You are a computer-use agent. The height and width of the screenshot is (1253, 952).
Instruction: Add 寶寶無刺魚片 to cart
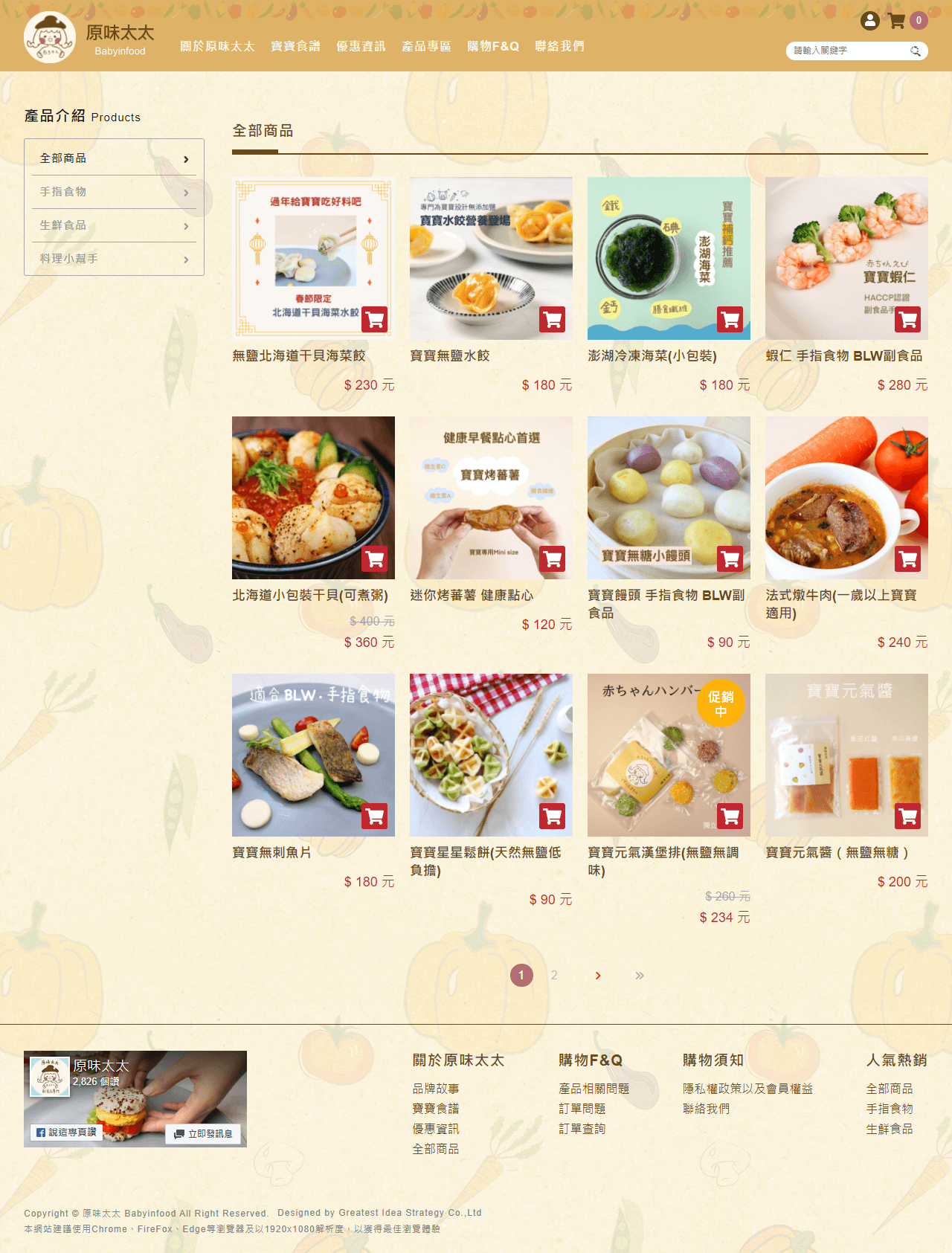(x=374, y=816)
